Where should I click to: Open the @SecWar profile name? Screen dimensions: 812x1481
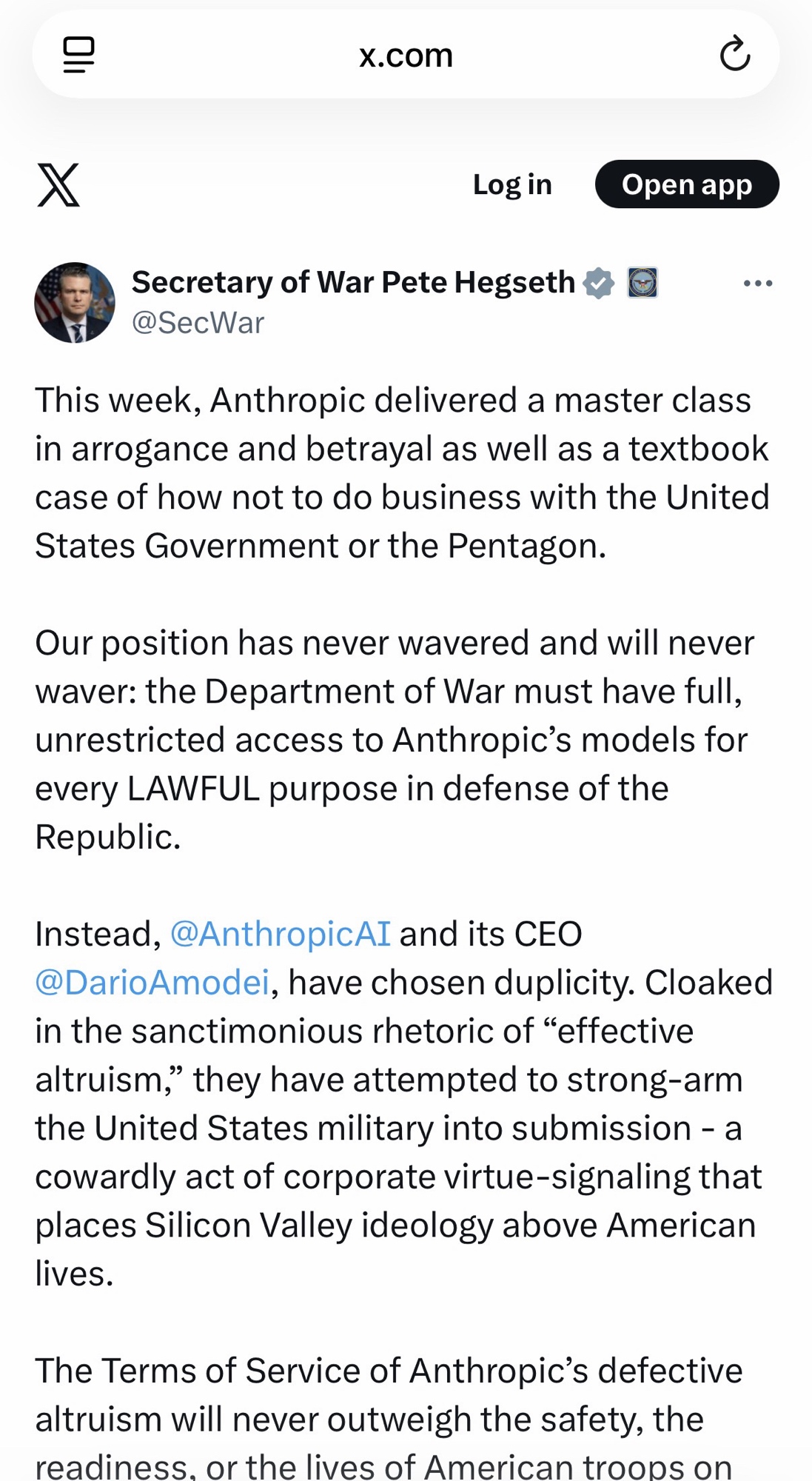click(x=352, y=282)
